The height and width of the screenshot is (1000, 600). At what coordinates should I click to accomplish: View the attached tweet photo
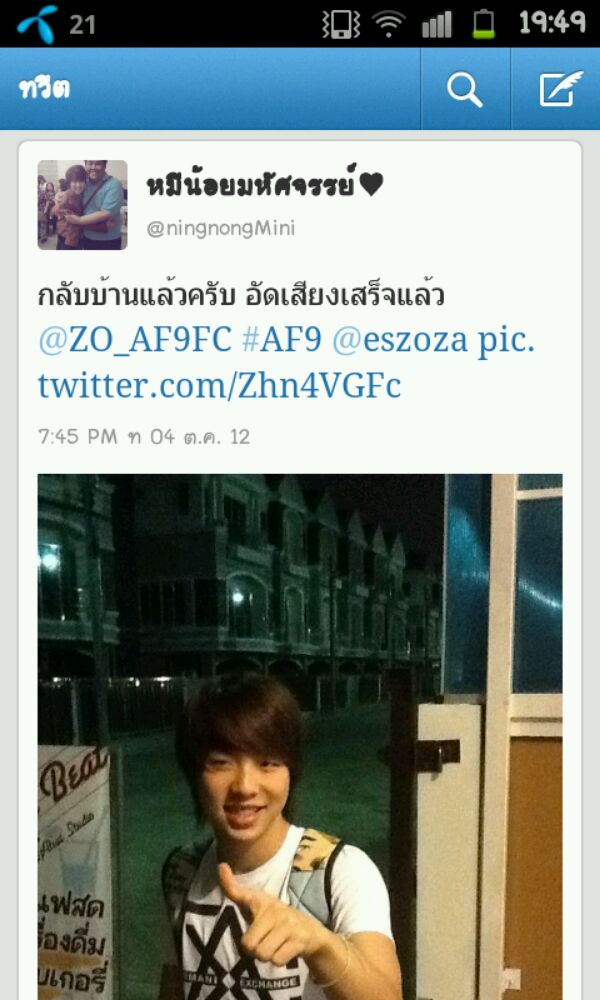[x=300, y=735]
